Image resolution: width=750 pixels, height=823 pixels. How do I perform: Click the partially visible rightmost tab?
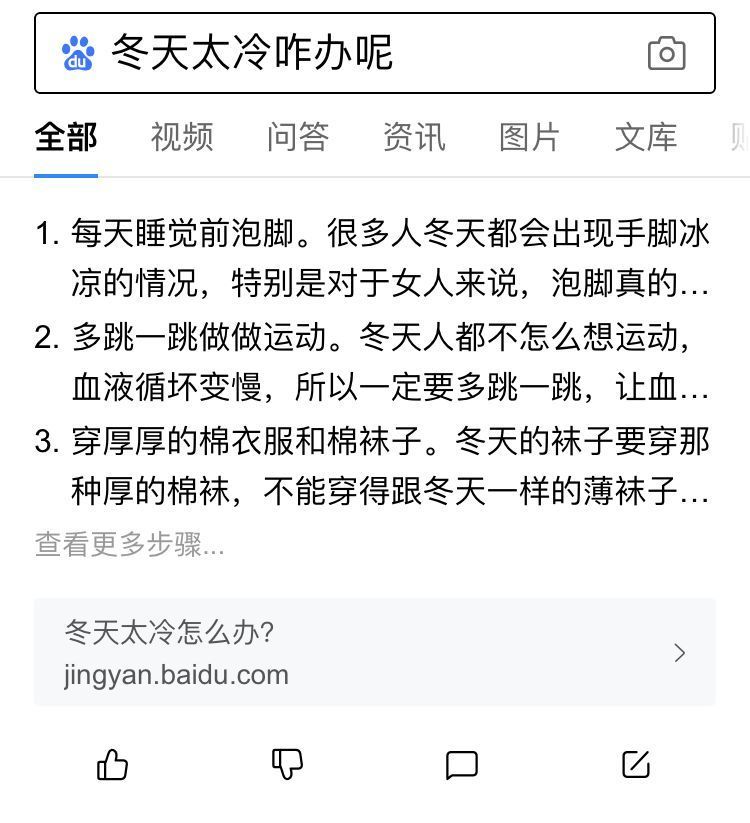coord(740,137)
